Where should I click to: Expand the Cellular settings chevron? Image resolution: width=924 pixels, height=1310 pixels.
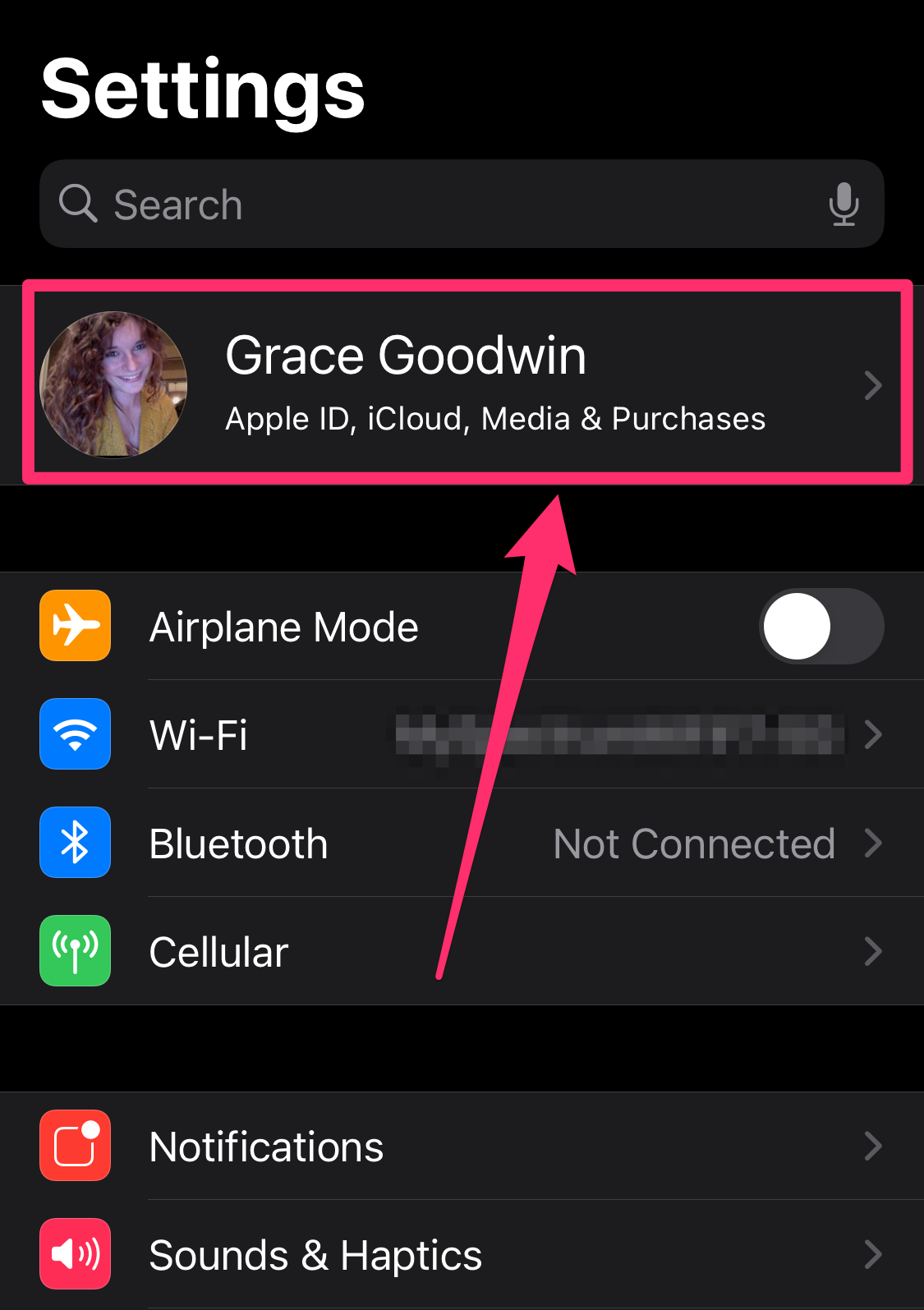coord(872,950)
